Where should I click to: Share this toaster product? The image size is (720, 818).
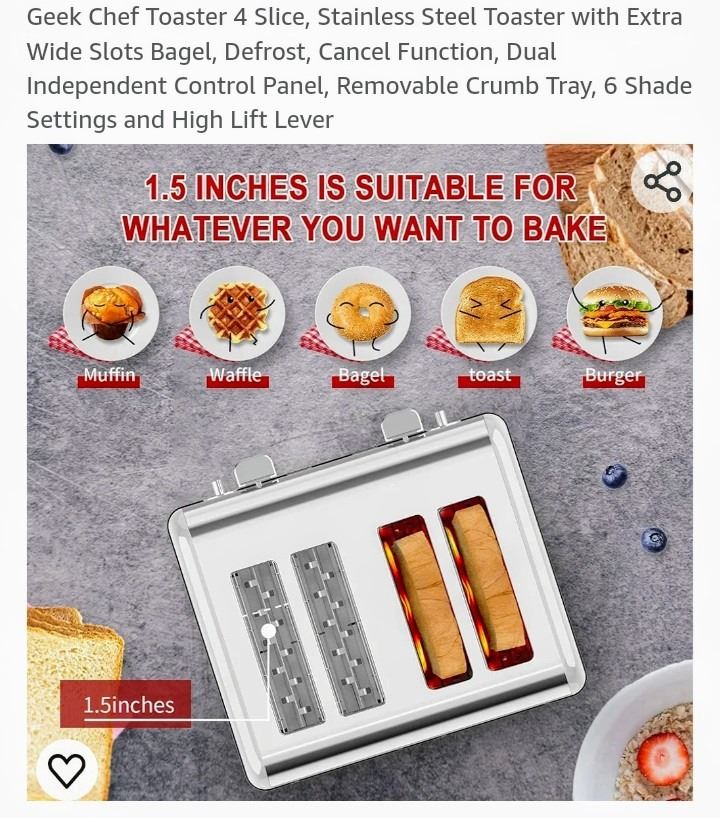pyautogui.click(x=662, y=182)
